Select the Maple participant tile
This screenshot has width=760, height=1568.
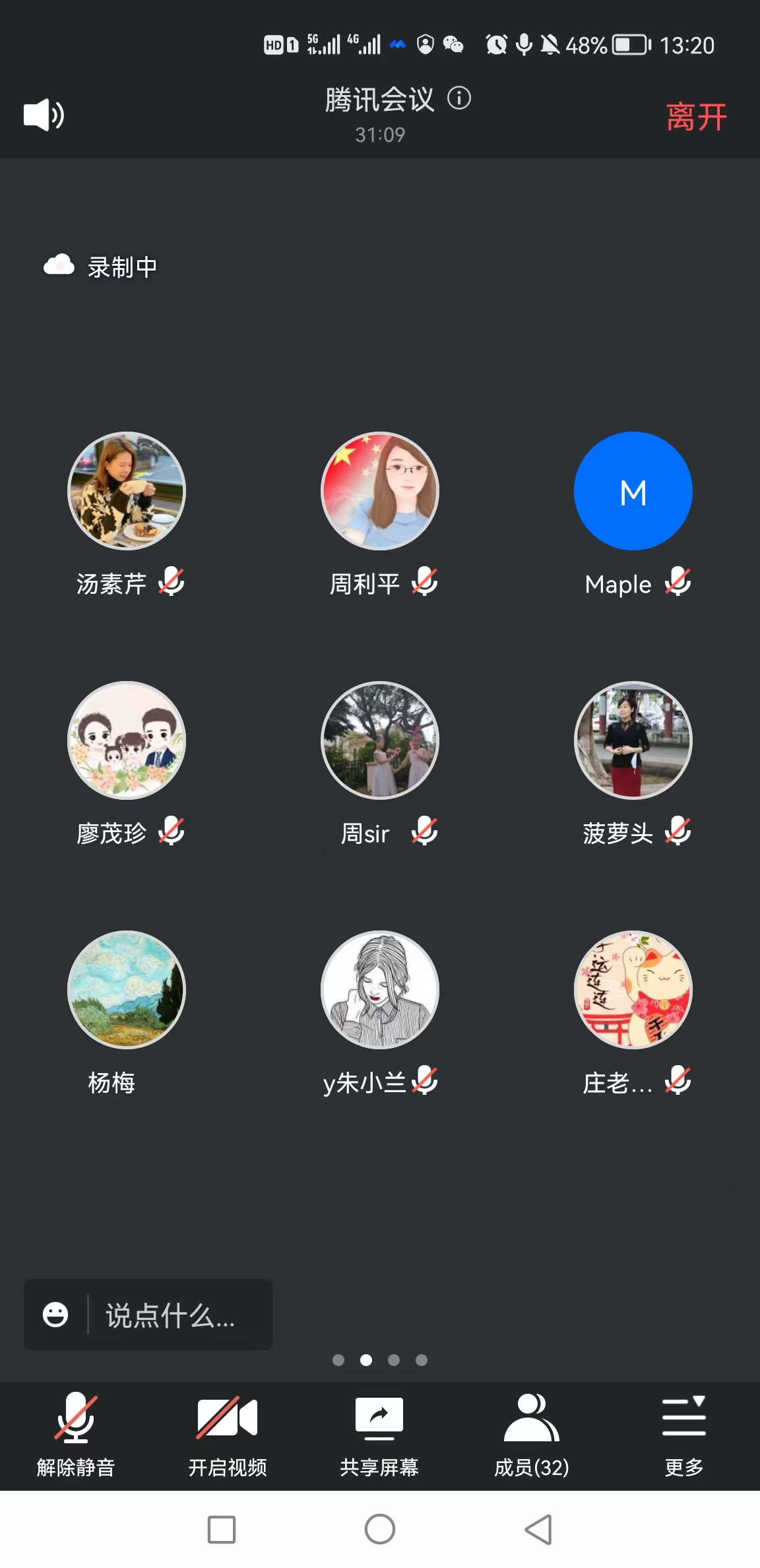[633, 491]
